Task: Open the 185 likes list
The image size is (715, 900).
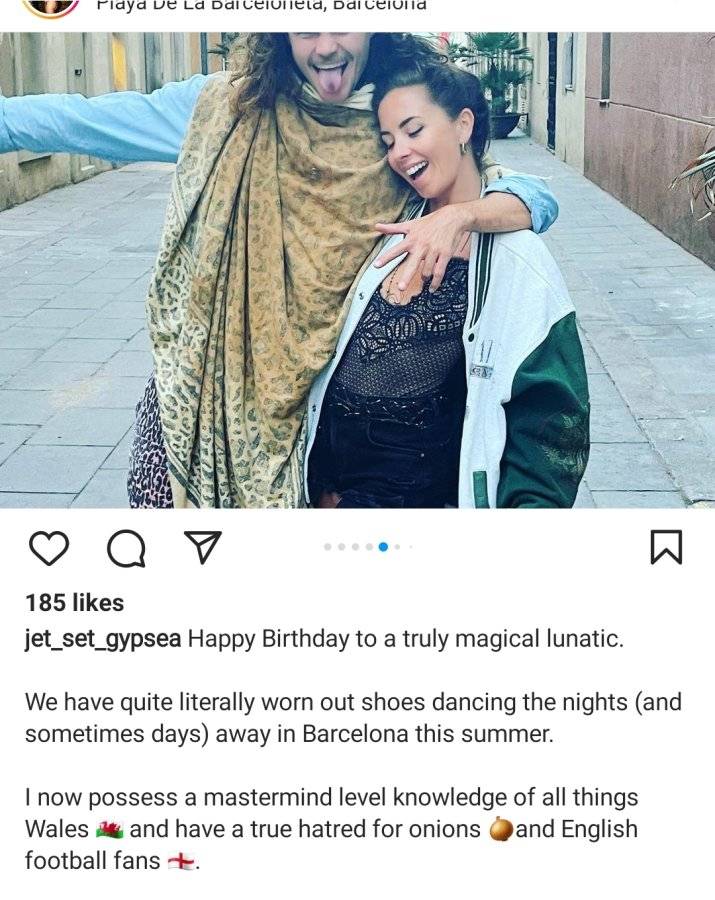Action: click(x=75, y=603)
